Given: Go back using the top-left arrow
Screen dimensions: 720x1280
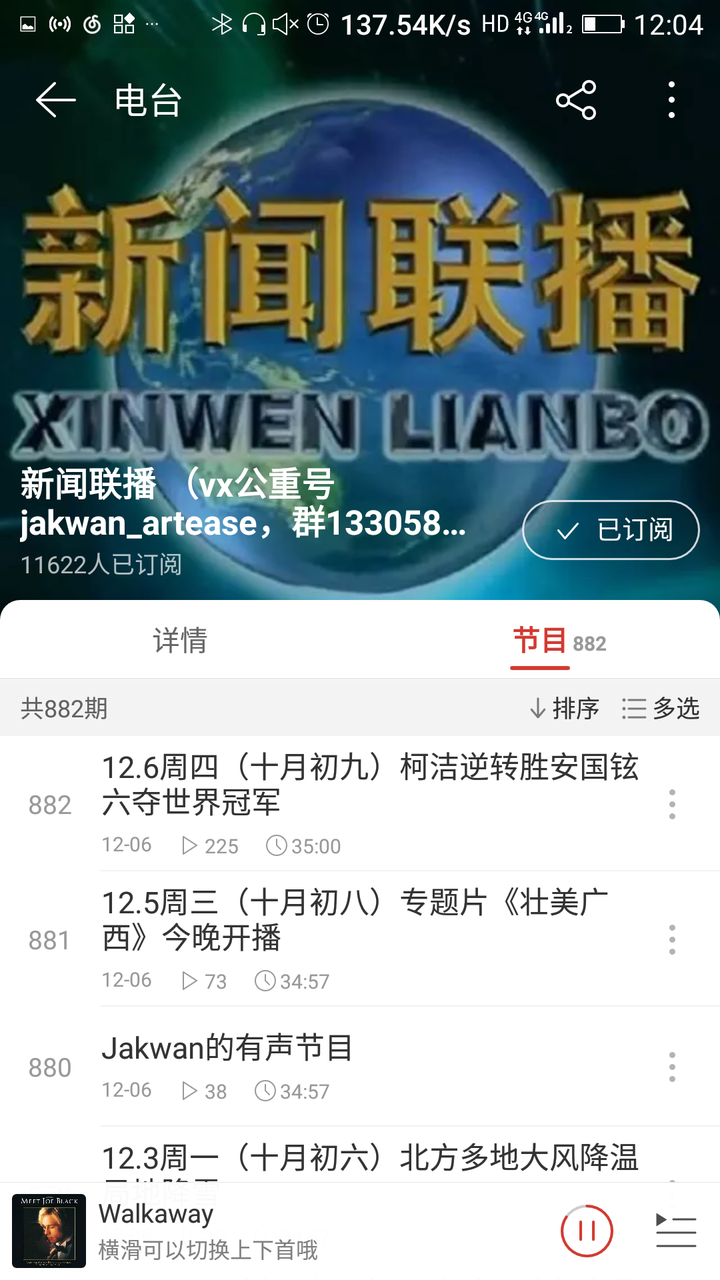Looking at the screenshot, I should click(x=55, y=100).
